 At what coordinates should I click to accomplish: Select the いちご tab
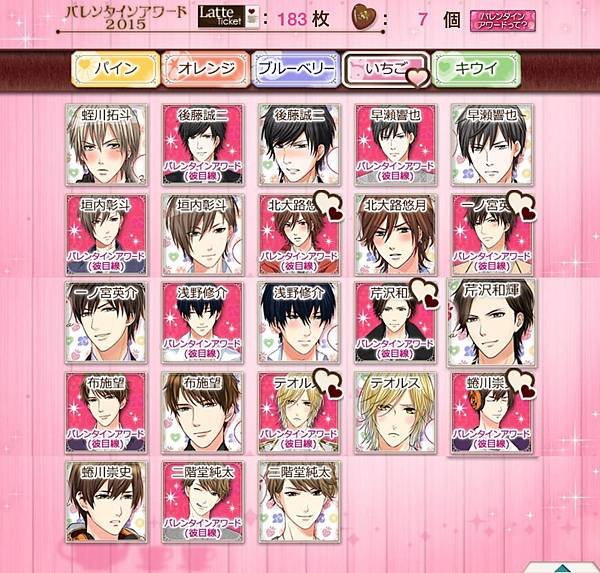382,70
